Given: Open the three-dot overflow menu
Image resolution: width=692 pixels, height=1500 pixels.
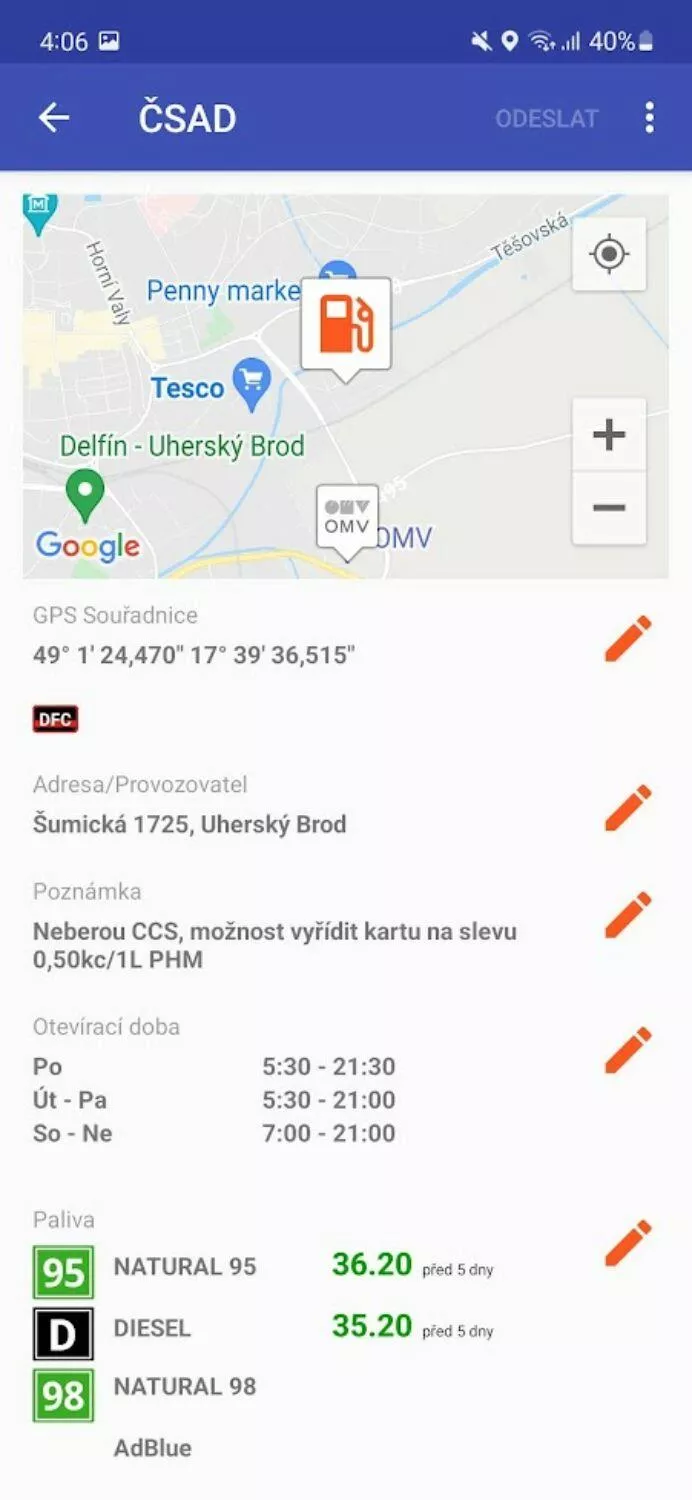Looking at the screenshot, I should pyautogui.click(x=649, y=118).
